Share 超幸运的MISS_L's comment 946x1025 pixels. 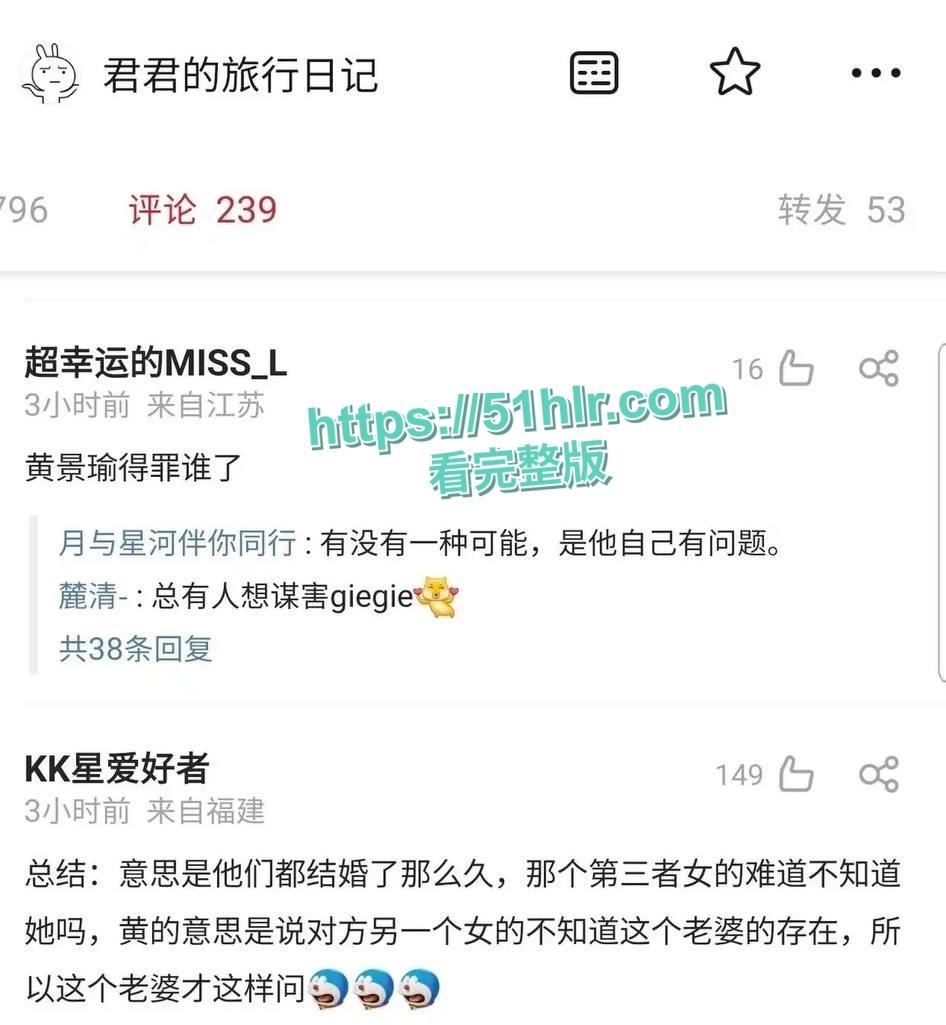[879, 369]
